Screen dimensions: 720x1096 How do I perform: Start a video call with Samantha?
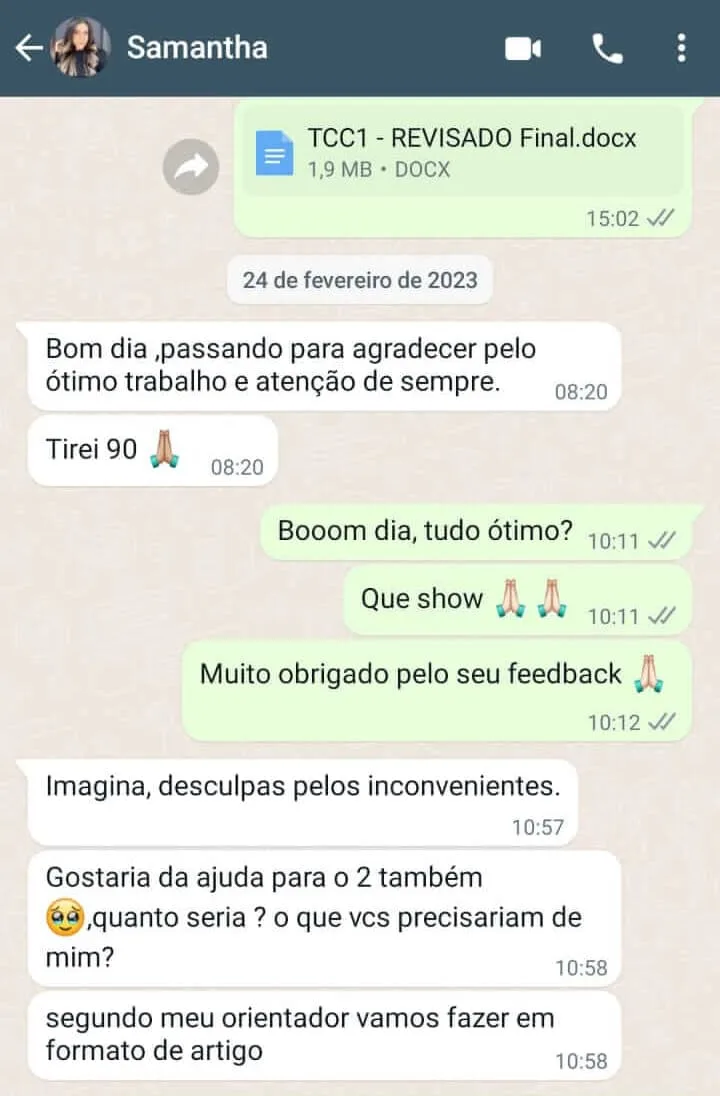pos(521,47)
